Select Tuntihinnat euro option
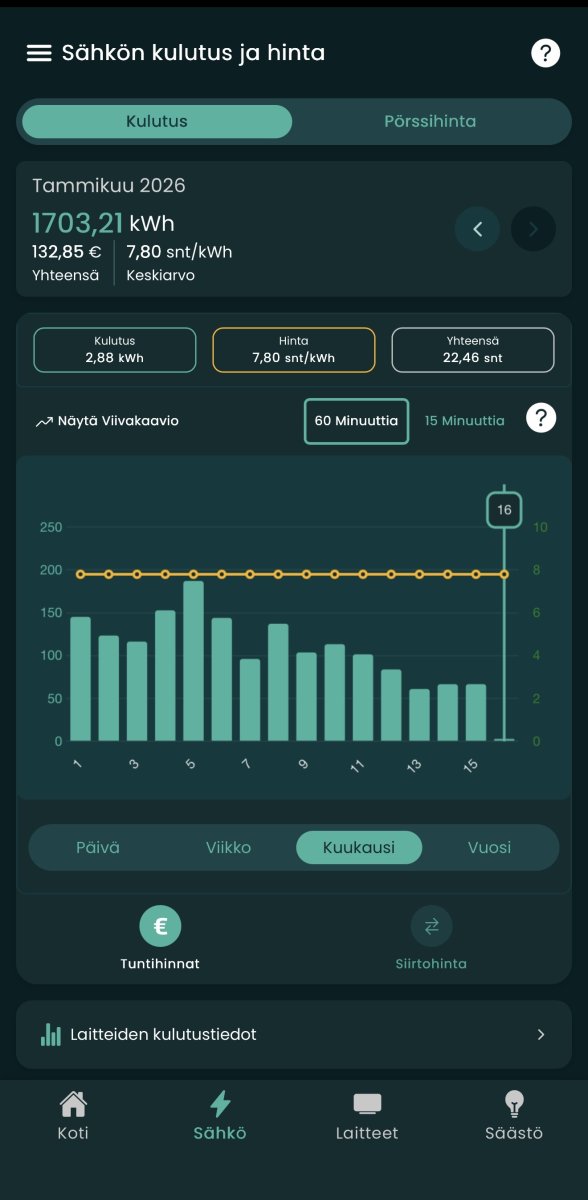This screenshot has width=588, height=1200. [160, 938]
